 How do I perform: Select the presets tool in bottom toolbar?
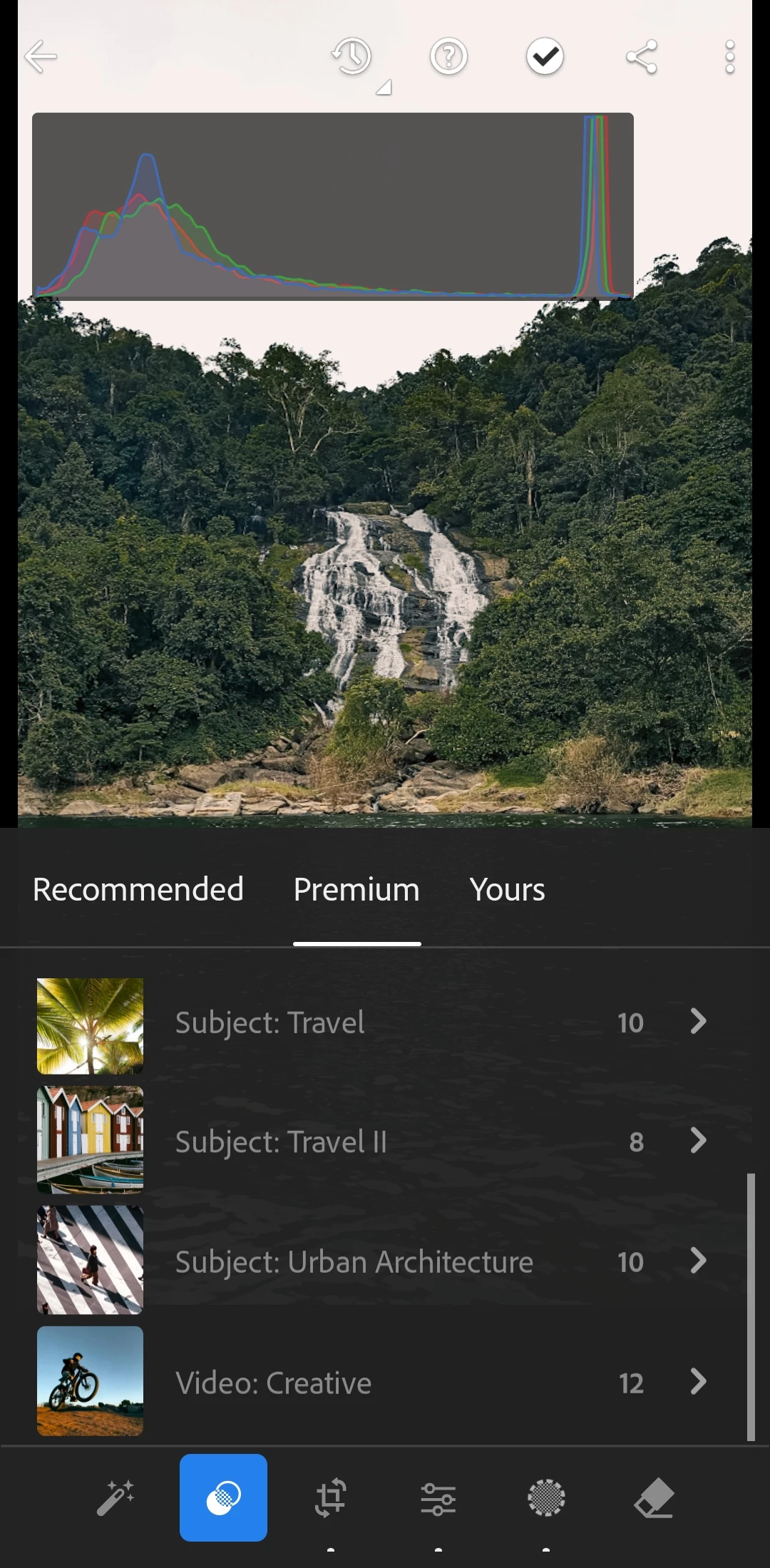[223, 1497]
